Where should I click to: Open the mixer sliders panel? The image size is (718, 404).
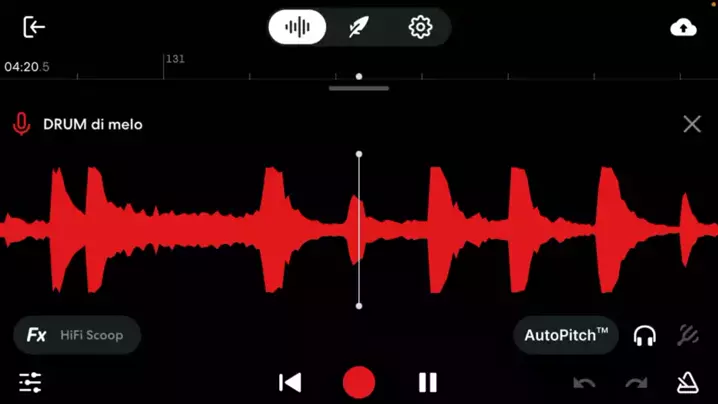(30, 382)
